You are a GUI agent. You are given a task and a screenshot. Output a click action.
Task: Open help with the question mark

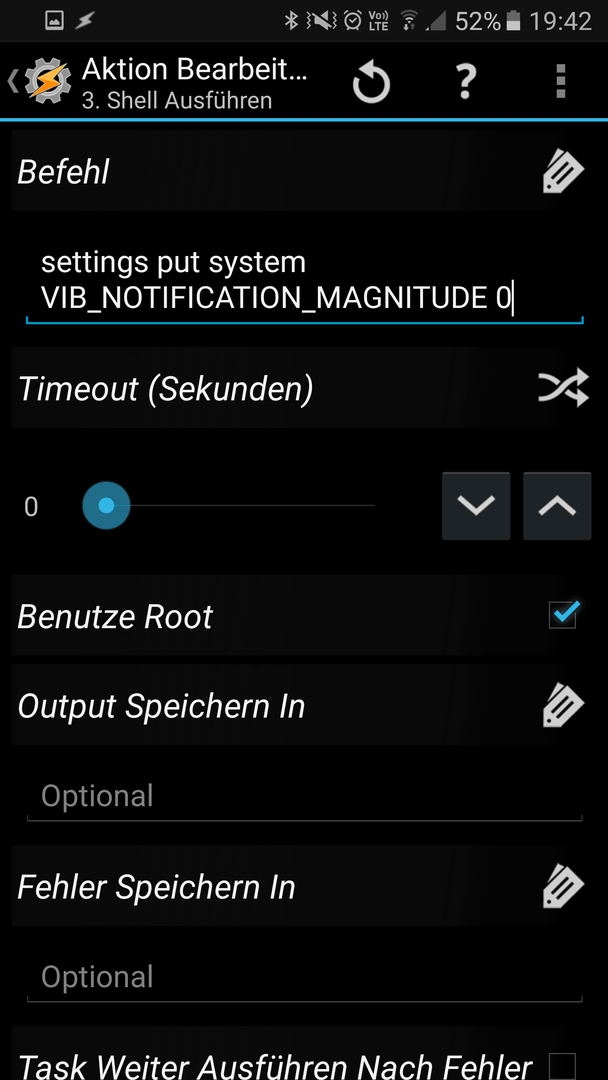click(466, 83)
